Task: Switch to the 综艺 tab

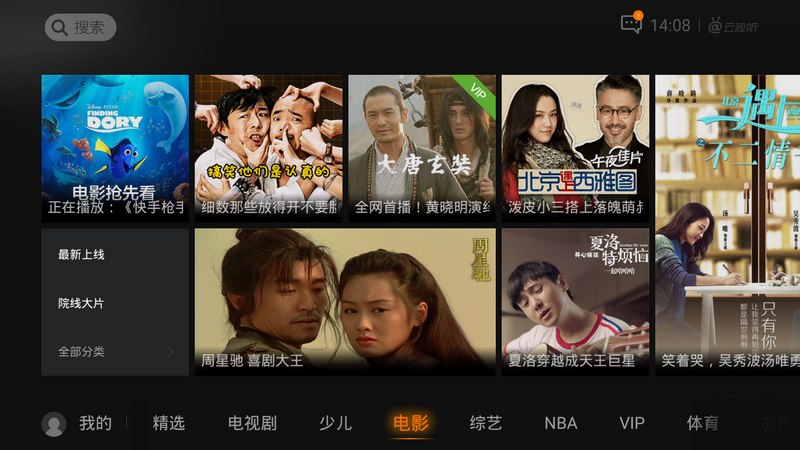Action: click(x=486, y=423)
